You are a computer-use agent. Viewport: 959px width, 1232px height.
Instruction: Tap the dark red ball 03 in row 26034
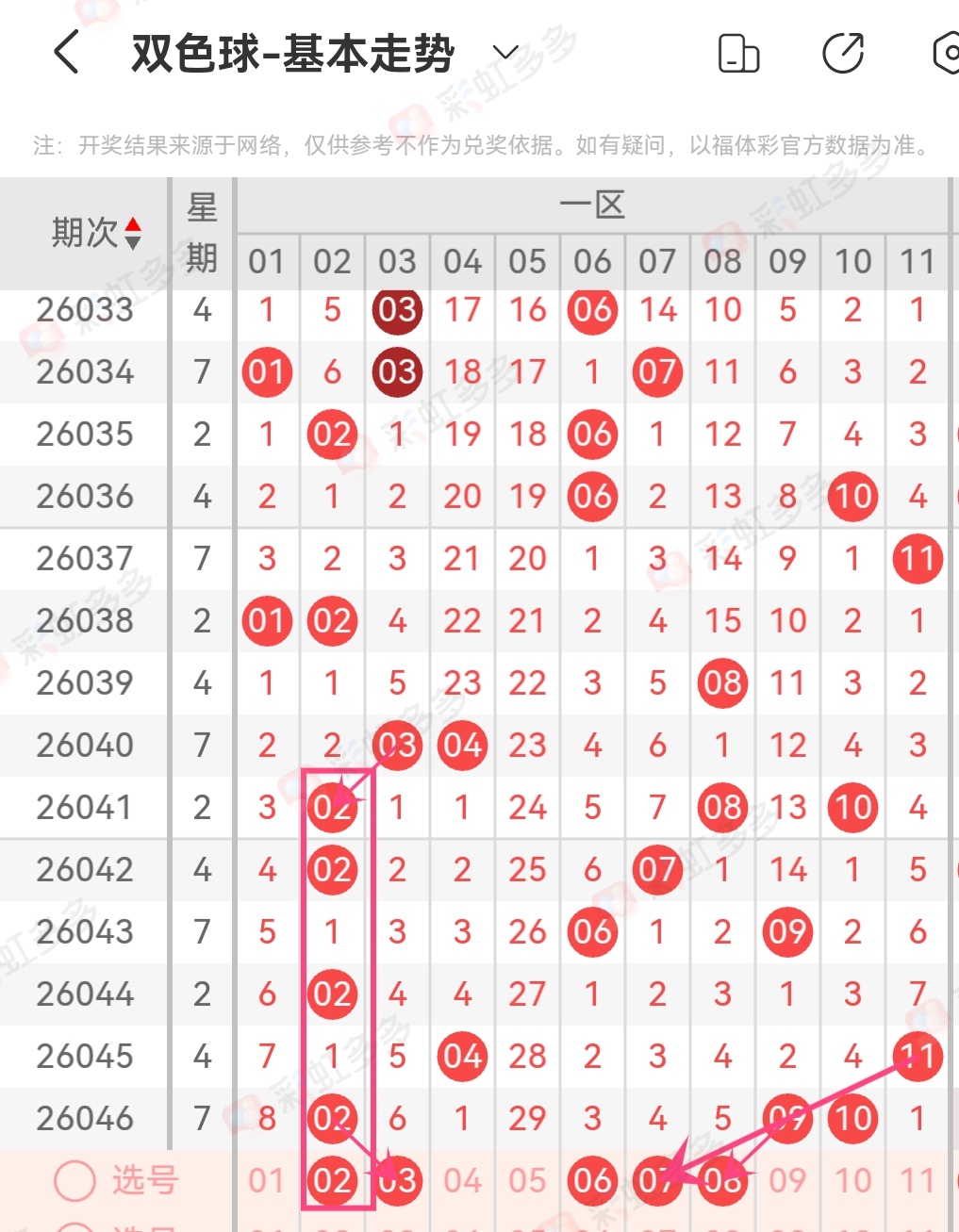coord(397,371)
